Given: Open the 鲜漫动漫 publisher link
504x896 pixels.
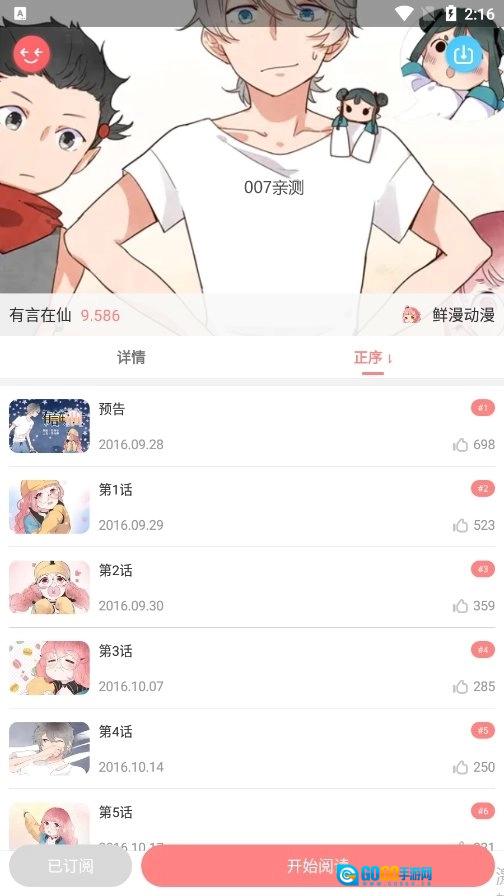Looking at the screenshot, I should pos(449,315).
